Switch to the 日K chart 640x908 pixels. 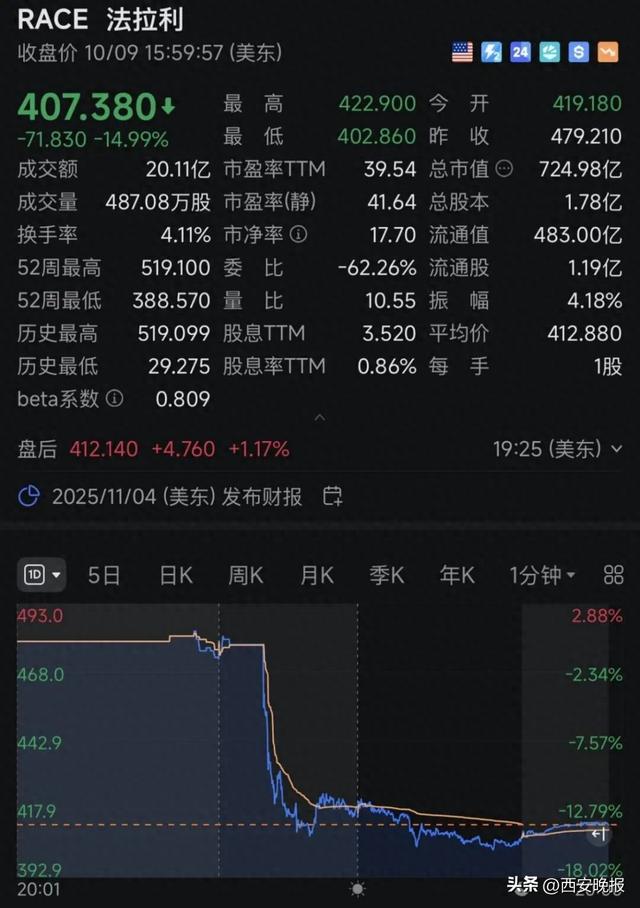tap(176, 575)
